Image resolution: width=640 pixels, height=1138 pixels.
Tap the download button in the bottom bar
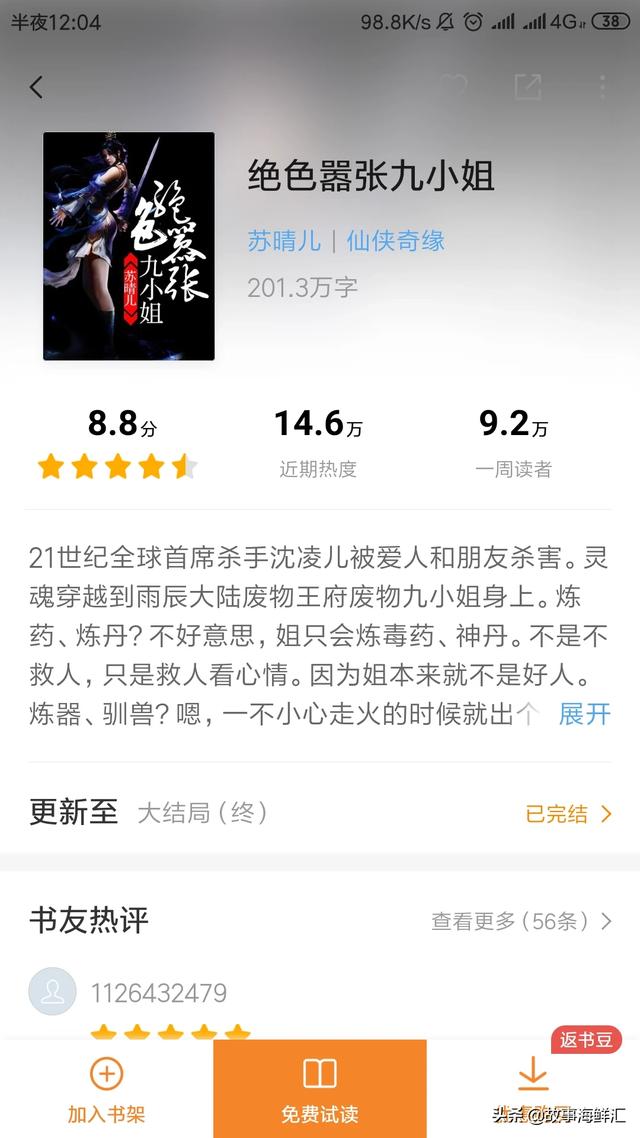533,1076
